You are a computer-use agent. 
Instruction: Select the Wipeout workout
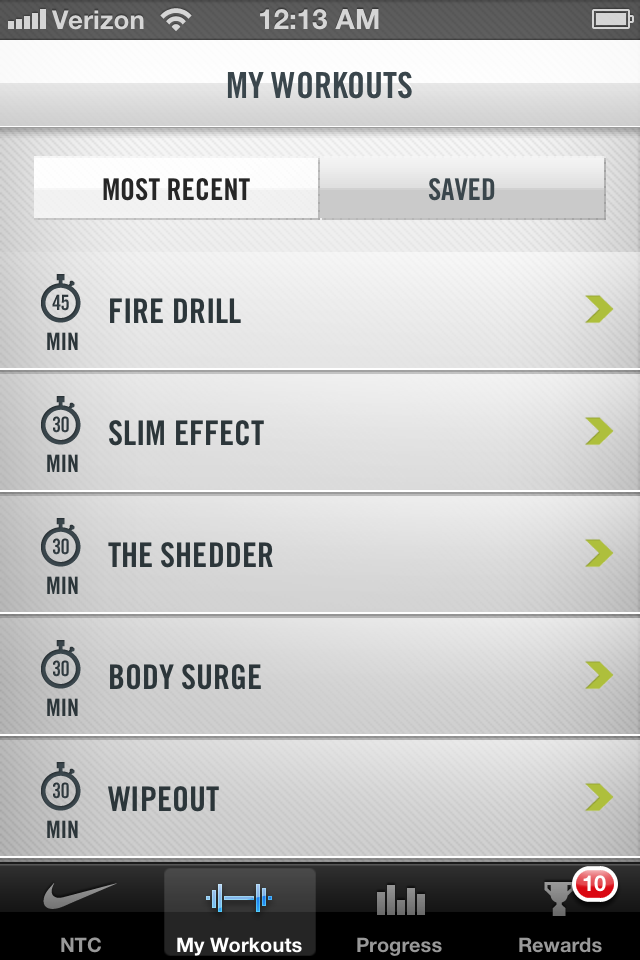point(320,798)
